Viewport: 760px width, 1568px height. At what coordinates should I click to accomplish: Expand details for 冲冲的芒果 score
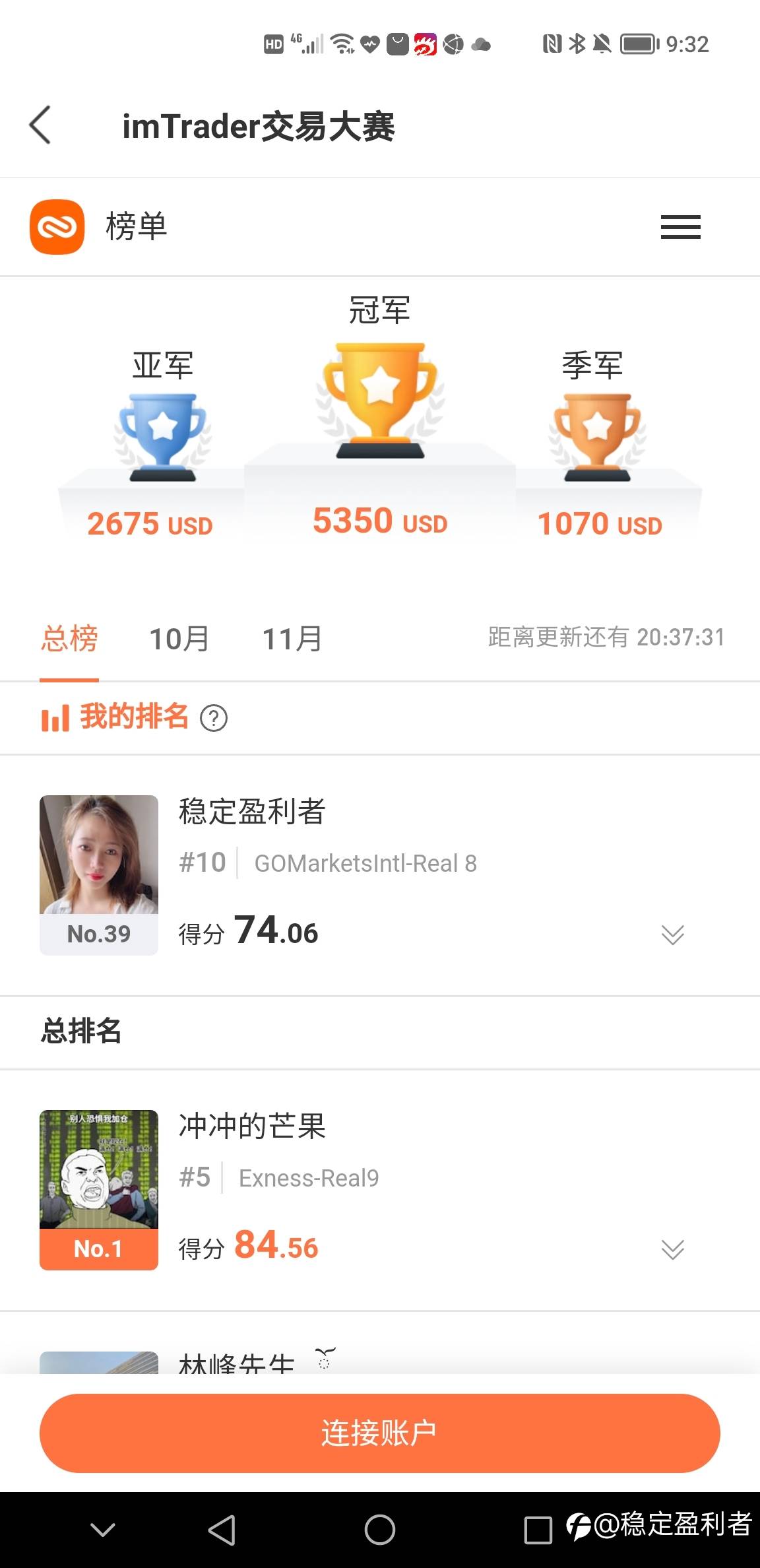click(672, 1249)
